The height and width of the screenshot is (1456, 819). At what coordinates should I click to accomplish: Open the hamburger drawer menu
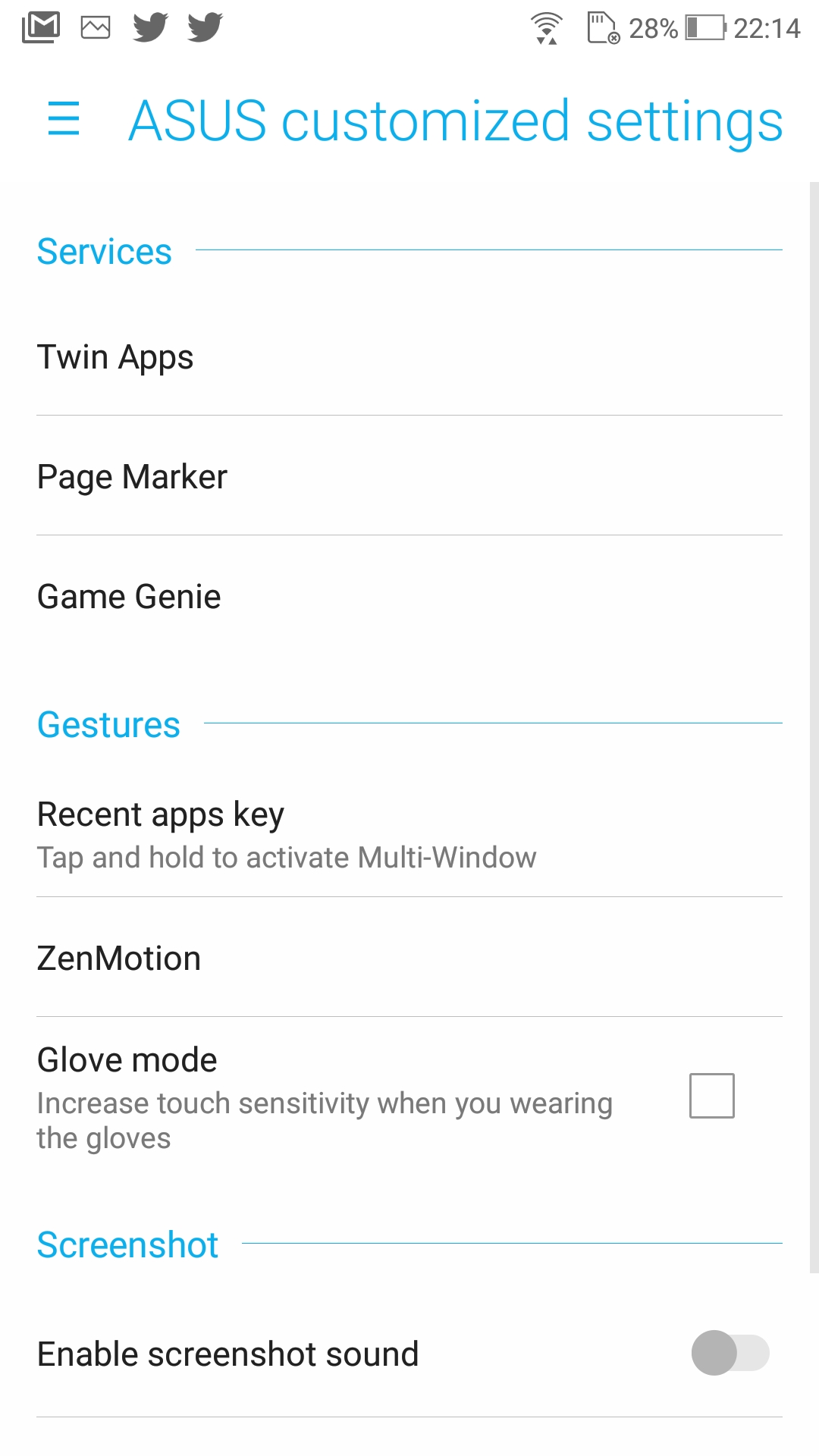[x=64, y=119]
